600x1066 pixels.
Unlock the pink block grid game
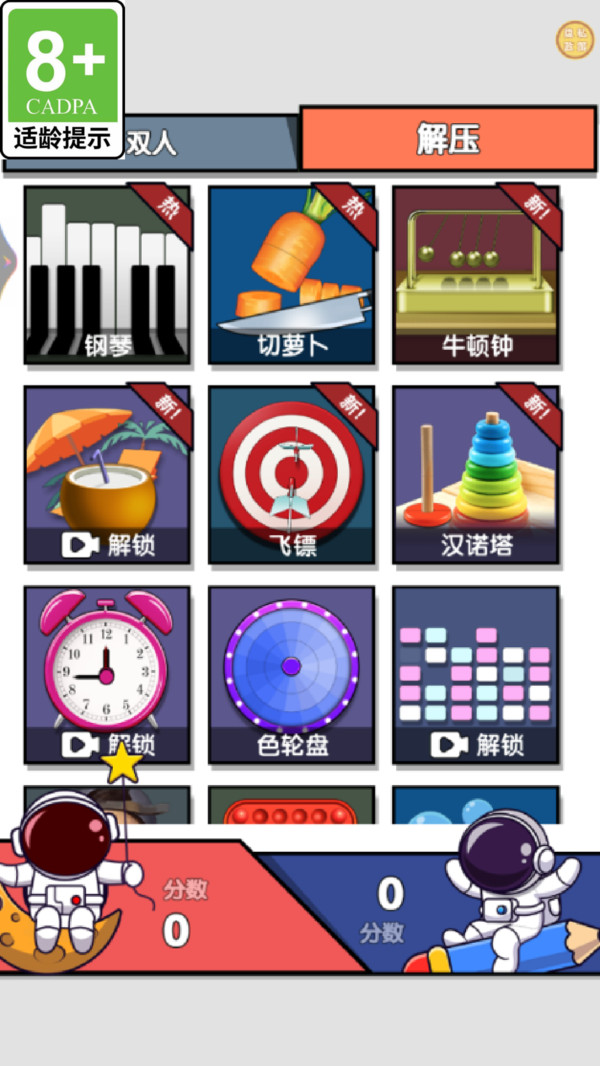(476, 675)
